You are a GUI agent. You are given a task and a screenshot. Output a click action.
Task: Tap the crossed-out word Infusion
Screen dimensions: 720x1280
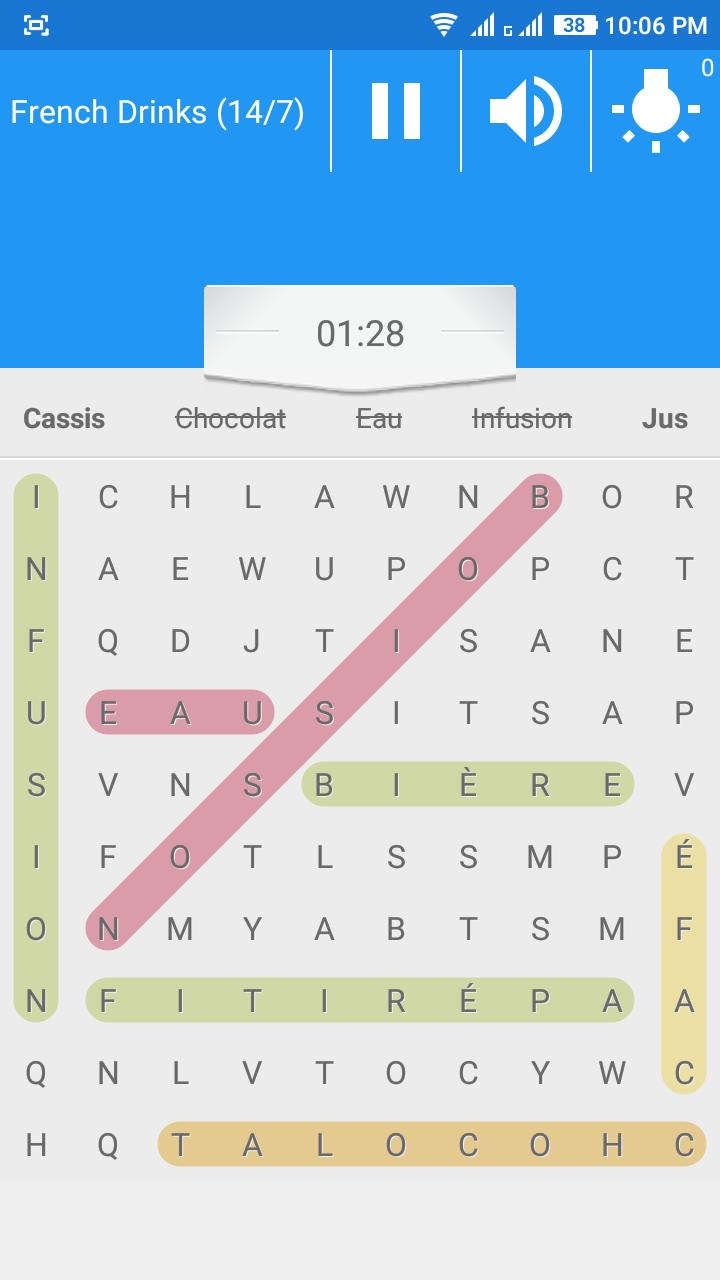pos(521,418)
